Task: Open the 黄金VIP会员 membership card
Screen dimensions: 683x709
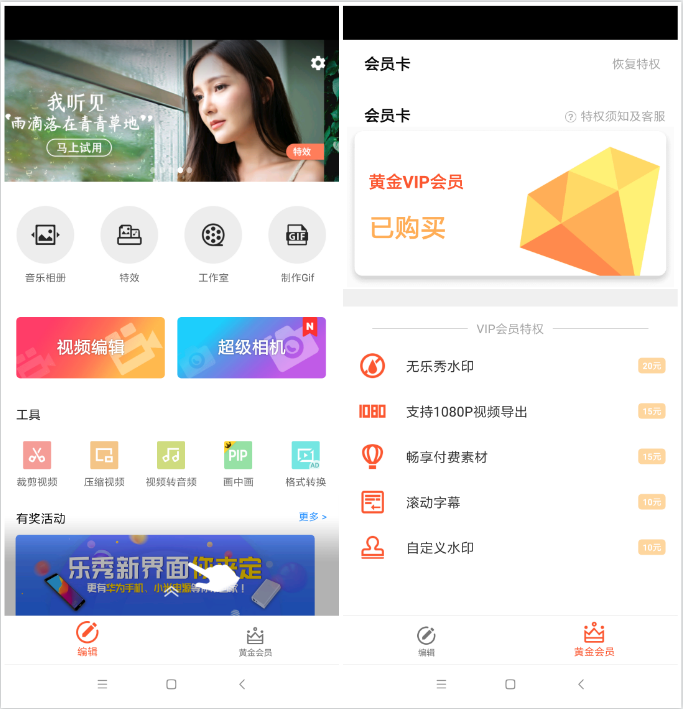Action: click(x=510, y=204)
